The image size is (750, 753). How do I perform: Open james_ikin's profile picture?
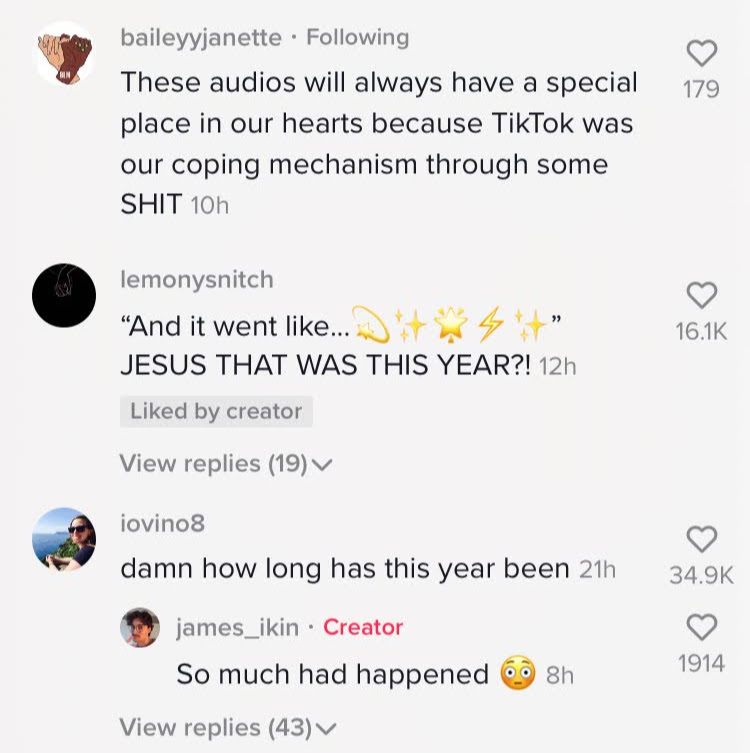pyautogui.click(x=140, y=628)
